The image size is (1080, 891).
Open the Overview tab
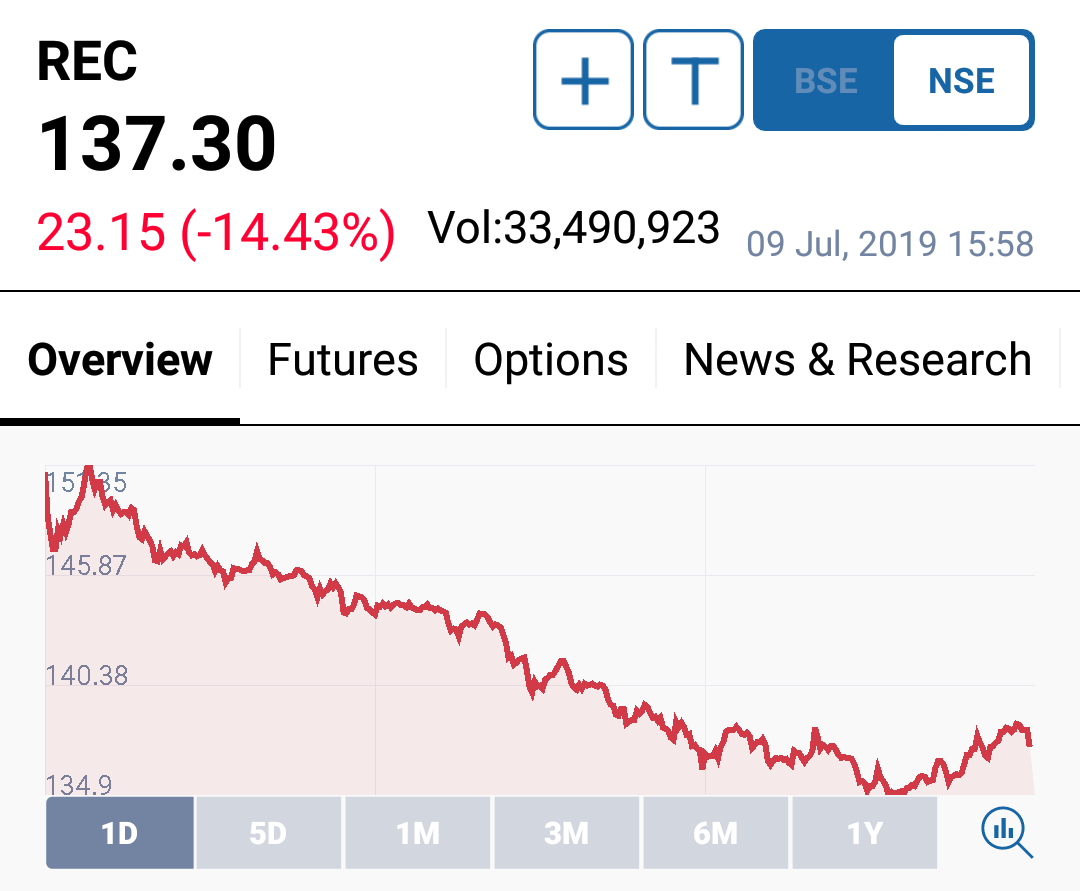click(120, 360)
